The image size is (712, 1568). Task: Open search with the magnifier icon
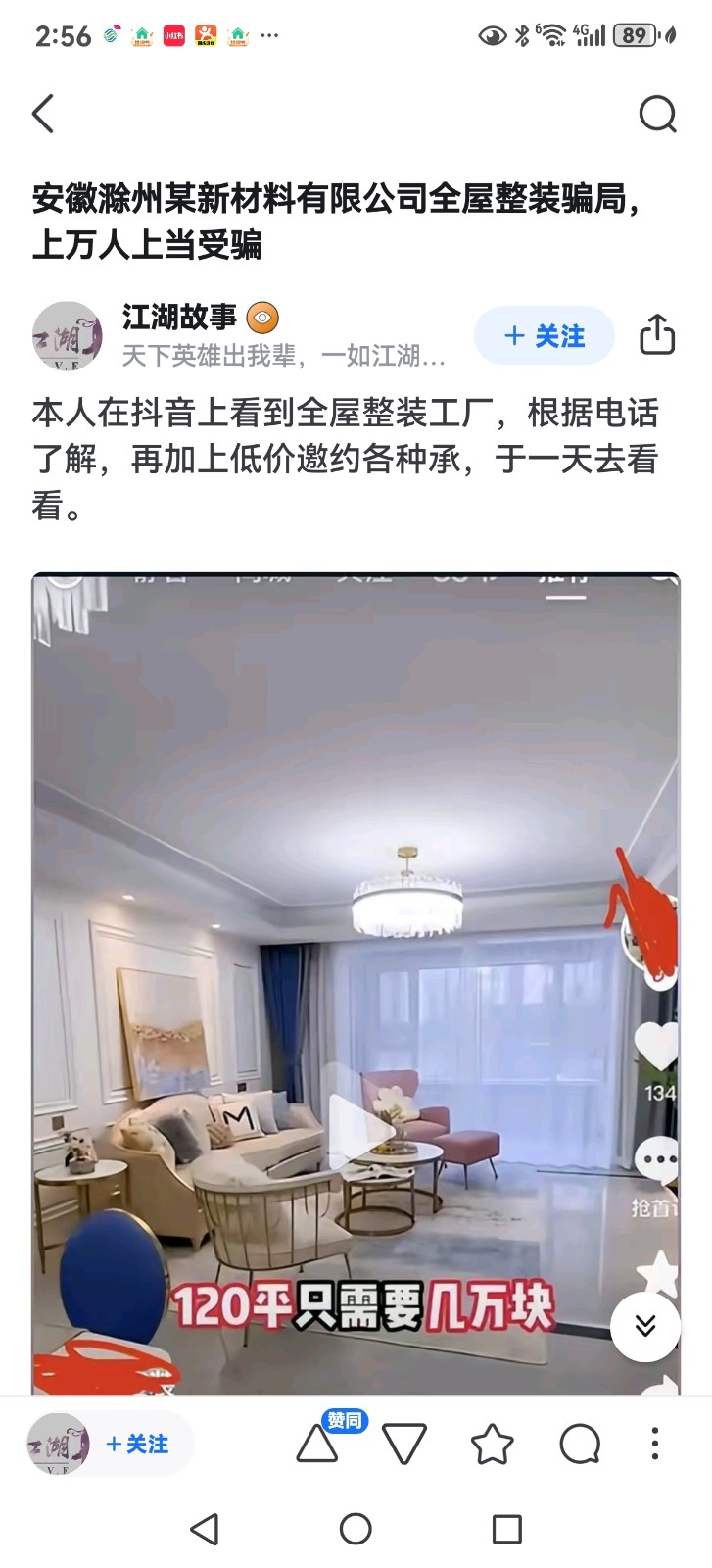tap(657, 115)
